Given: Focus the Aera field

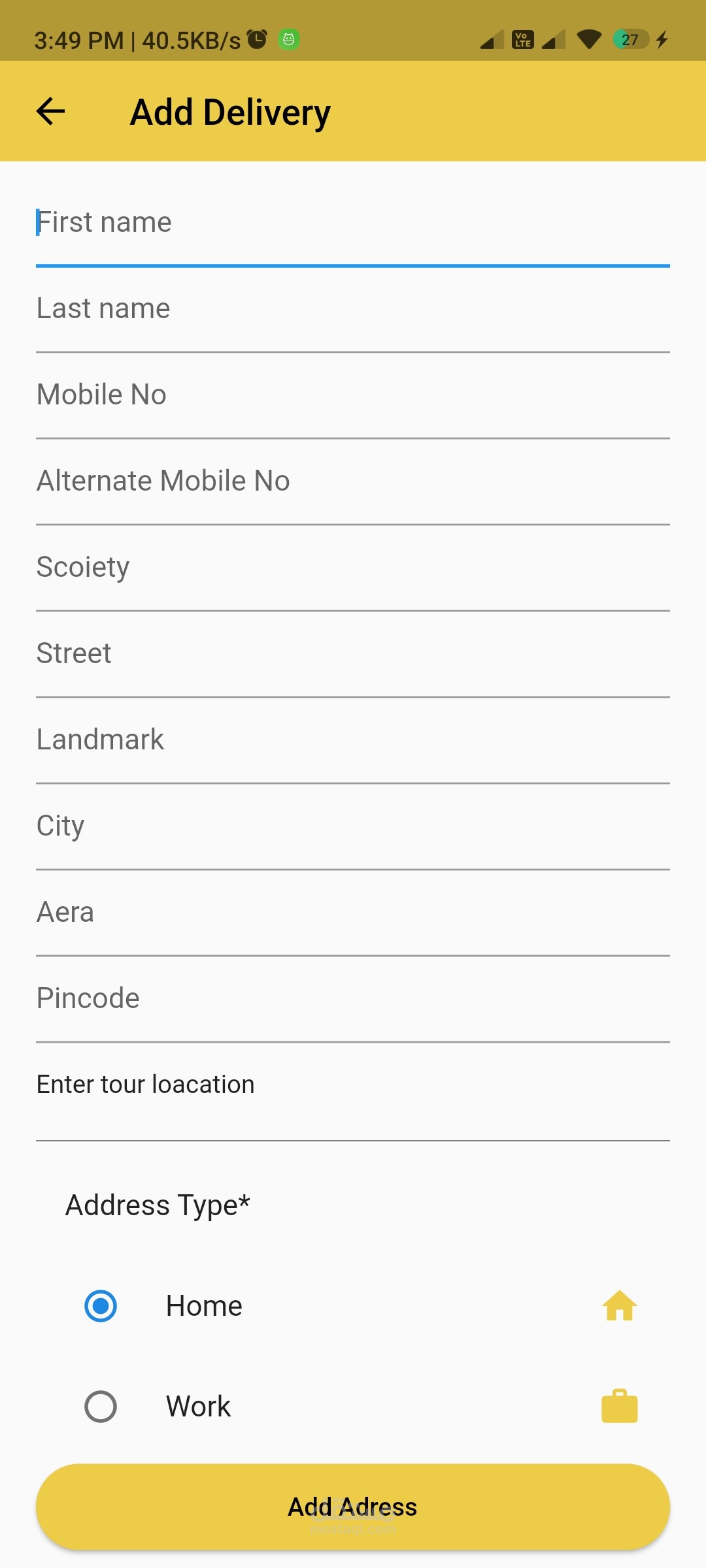Looking at the screenshot, I should click(x=353, y=913).
